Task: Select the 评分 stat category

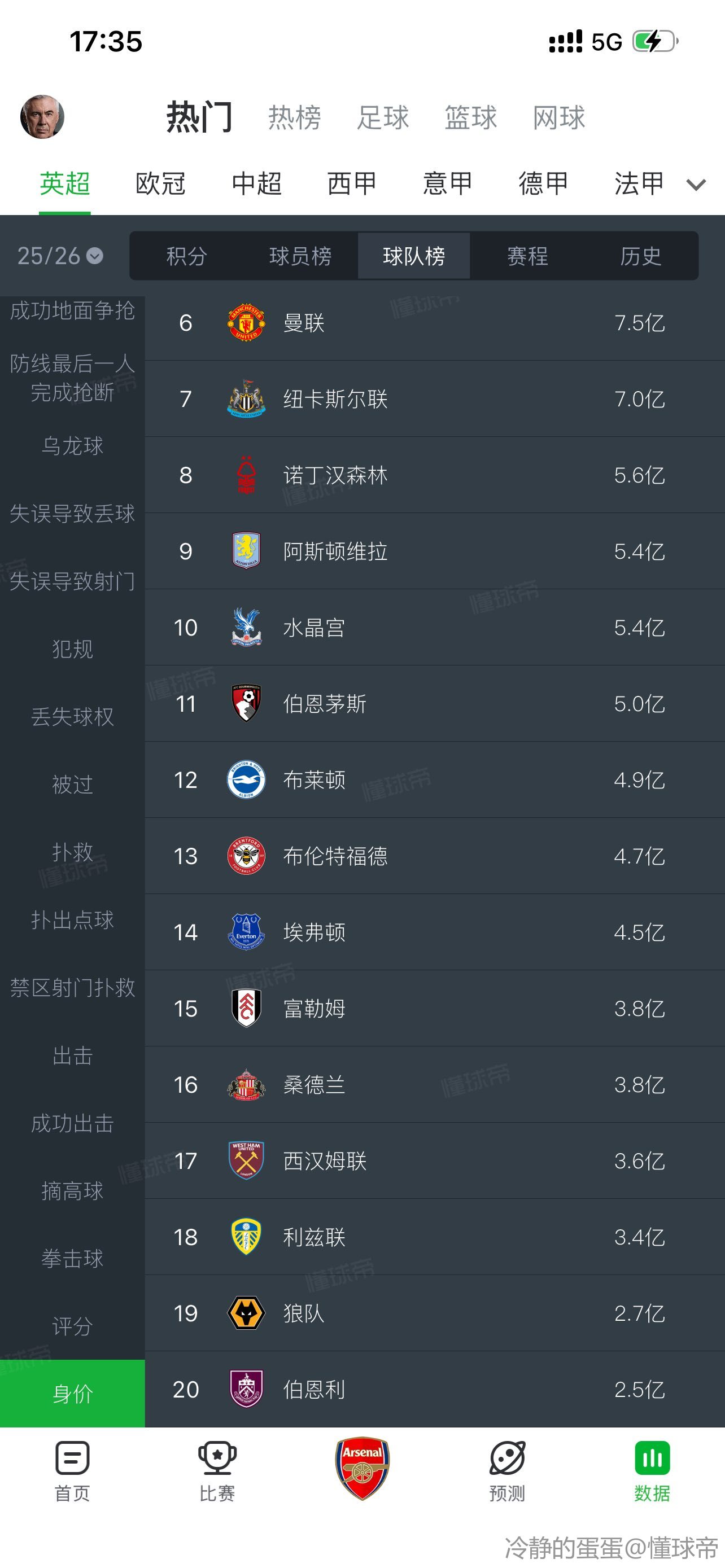Action: 72,1326
